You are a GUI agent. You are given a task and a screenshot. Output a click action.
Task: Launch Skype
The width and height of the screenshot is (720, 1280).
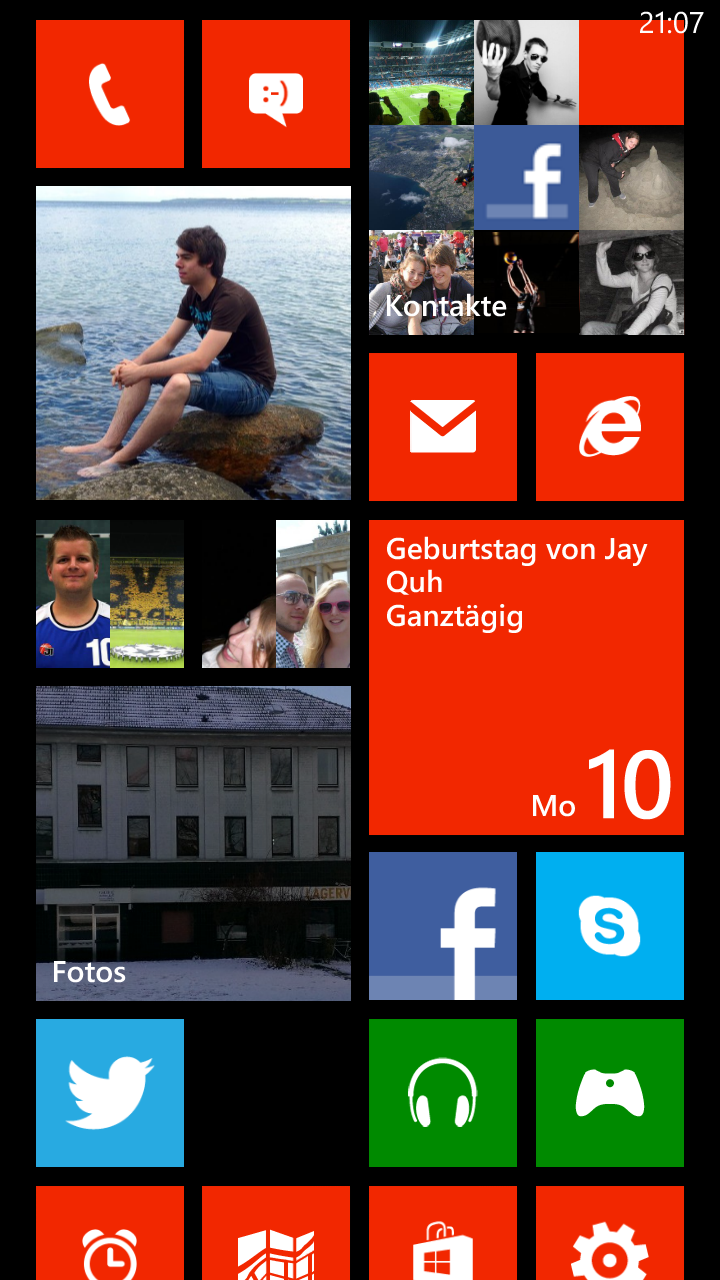pos(610,926)
